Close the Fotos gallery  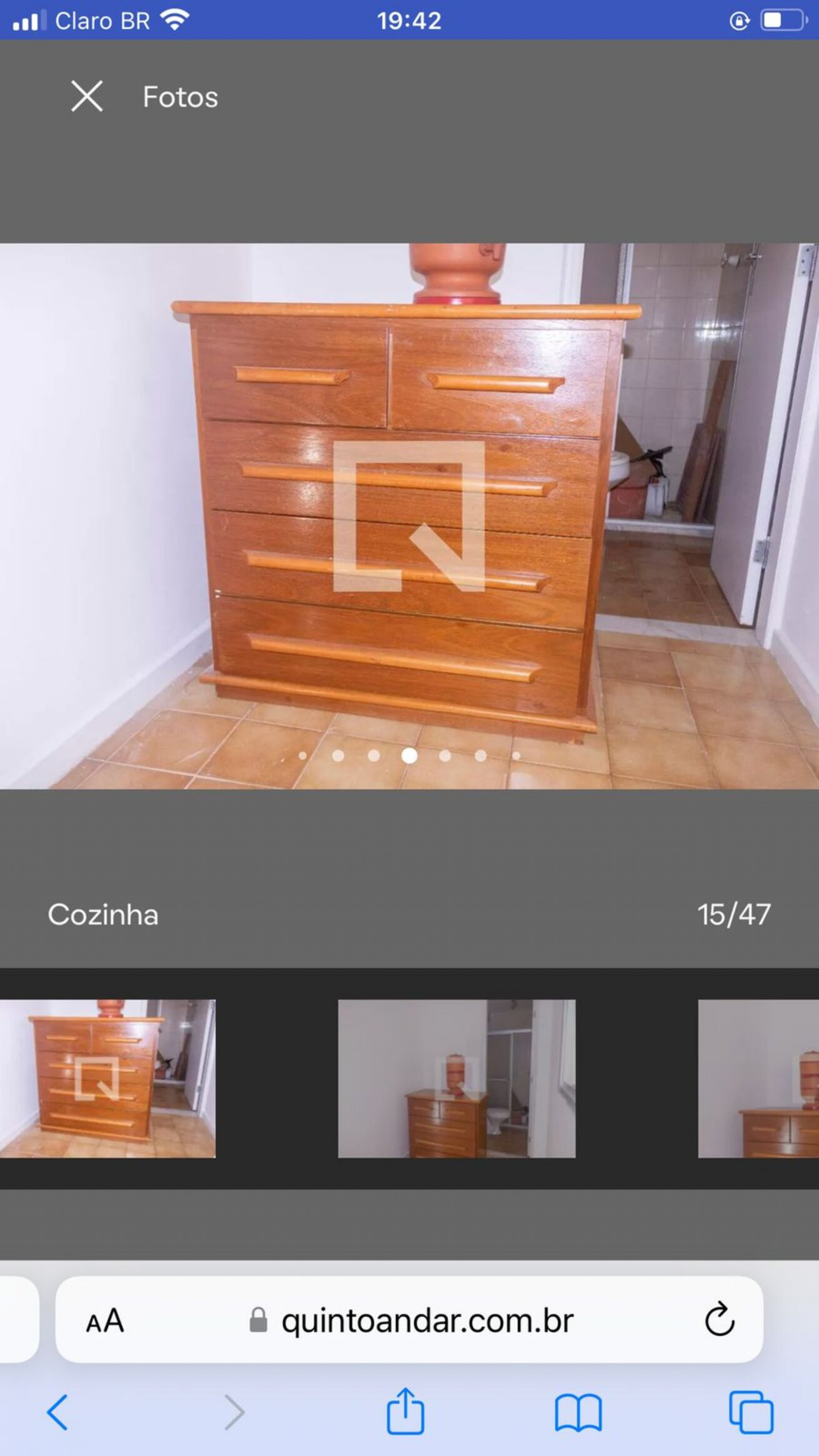tap(87, 96)
